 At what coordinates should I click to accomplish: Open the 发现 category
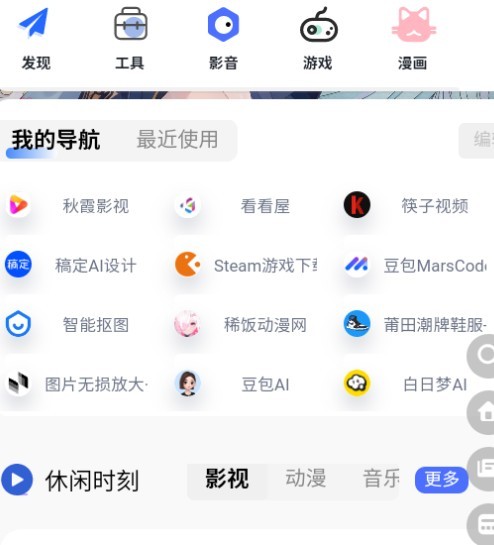tap(35, 39)
